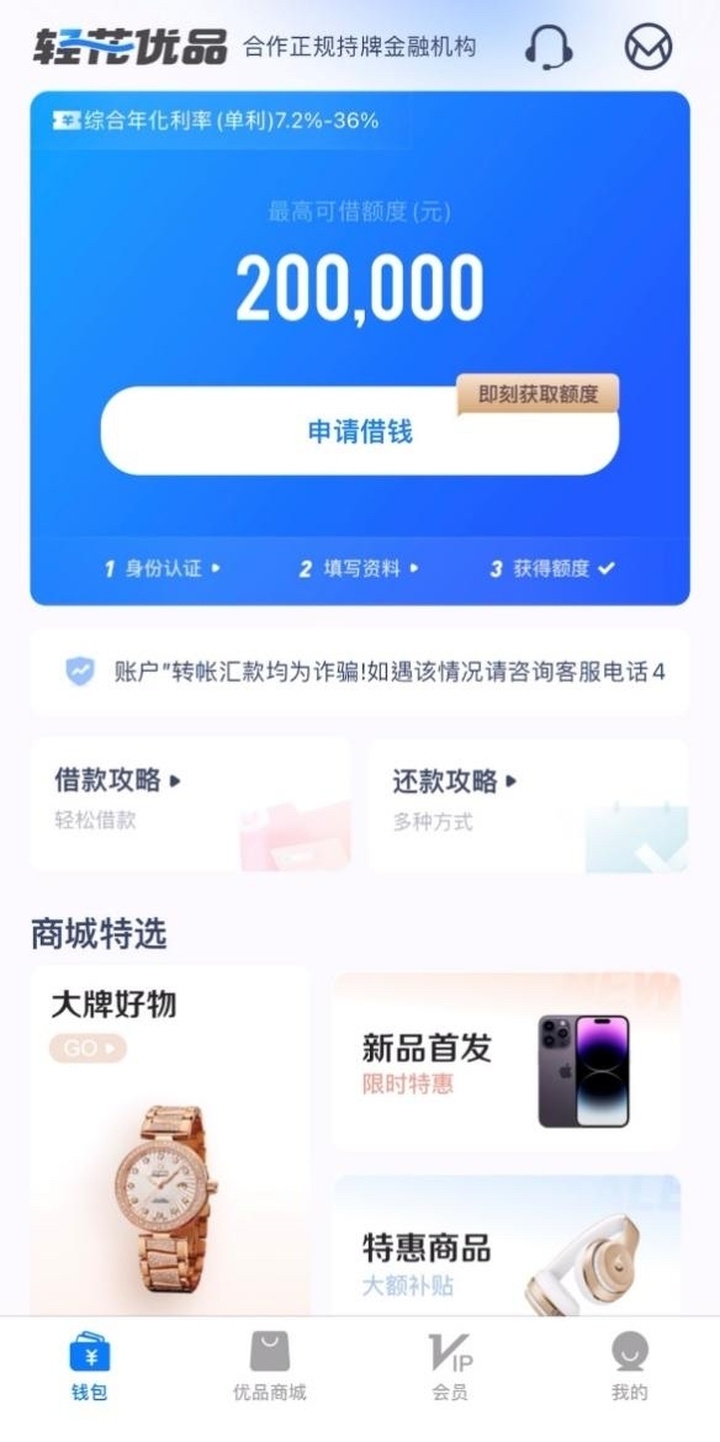Open 新品首发 phone card
The height and width of the screenshot is (1442, 720).
pyautogui.click(x=507, y=1062)
